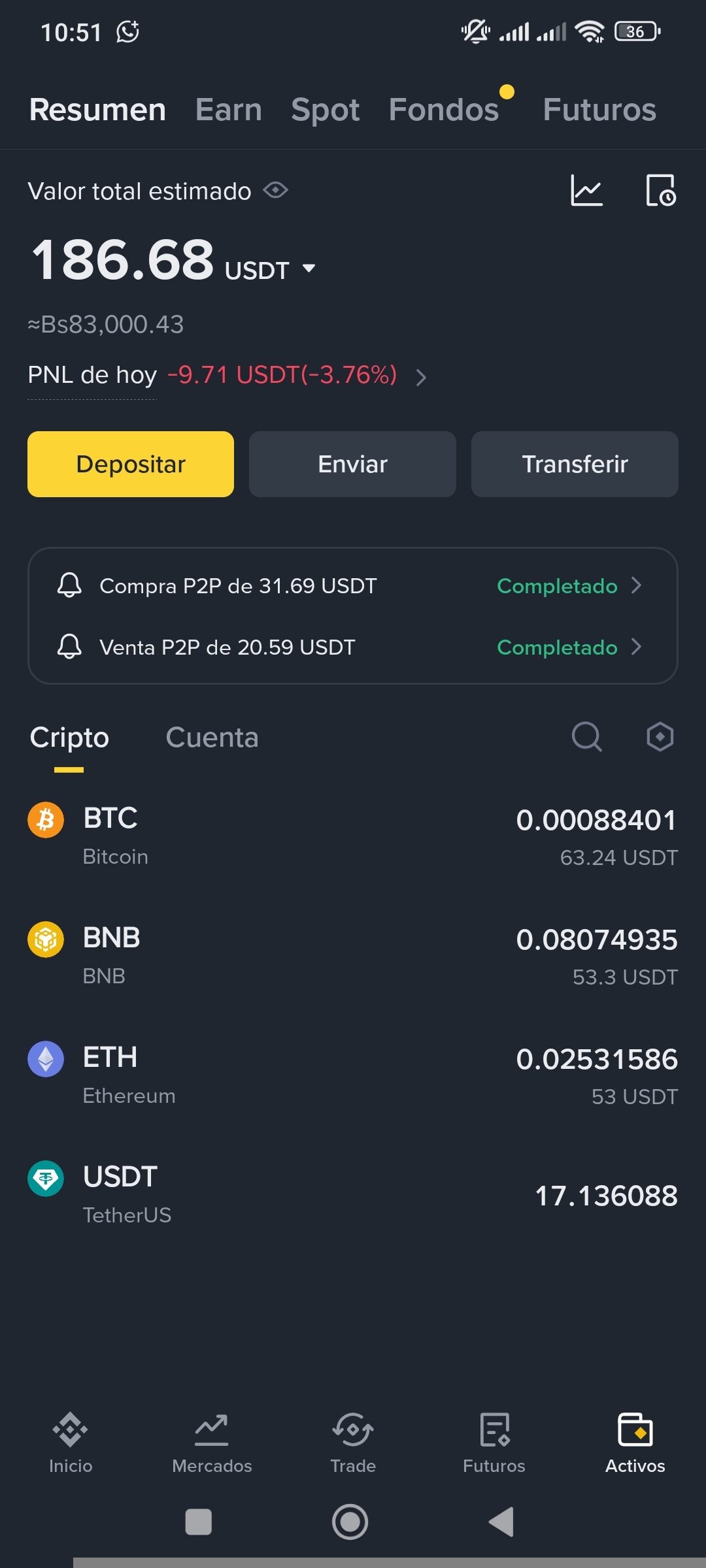
Task: Open the transaction history icon
Action: click(x=660, y=191)
